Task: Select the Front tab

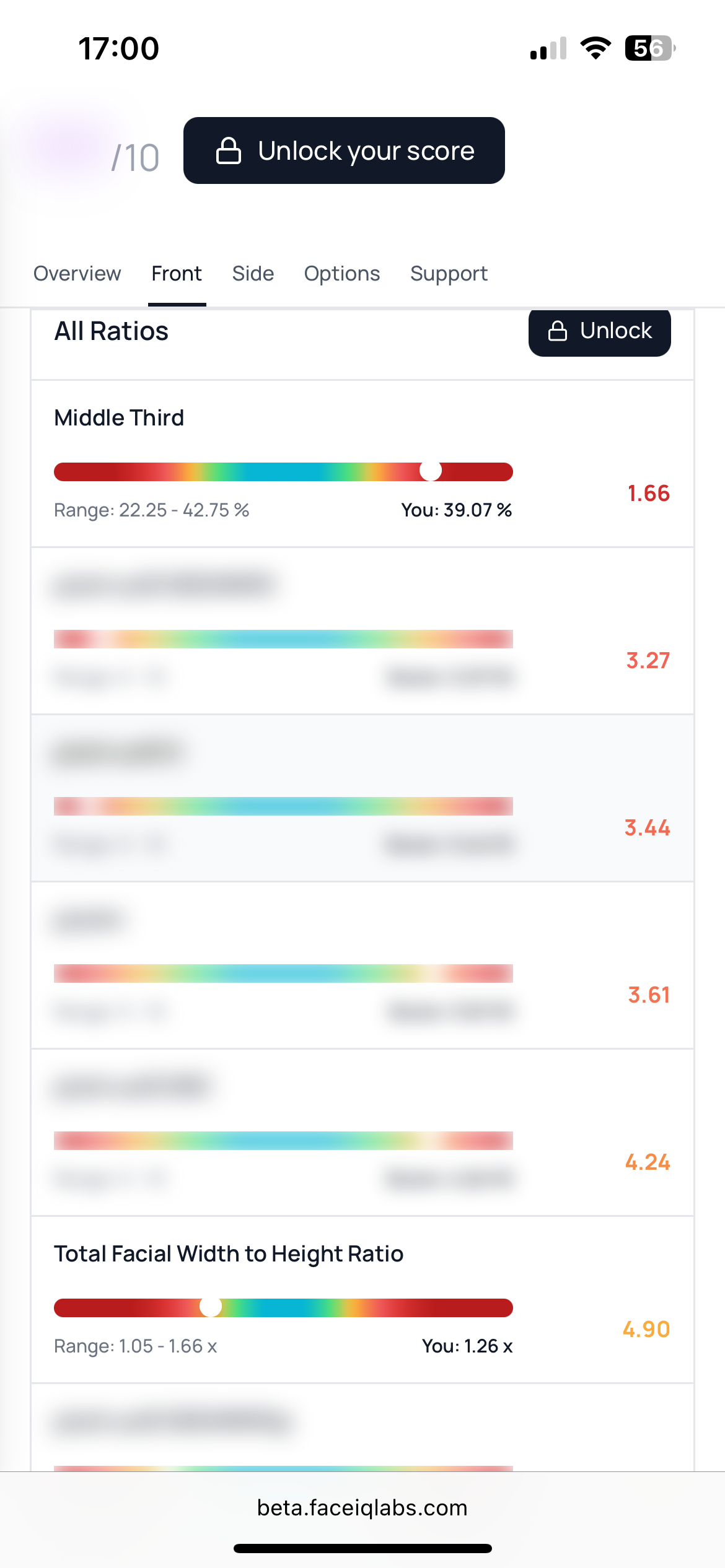Action: (177, 274)
